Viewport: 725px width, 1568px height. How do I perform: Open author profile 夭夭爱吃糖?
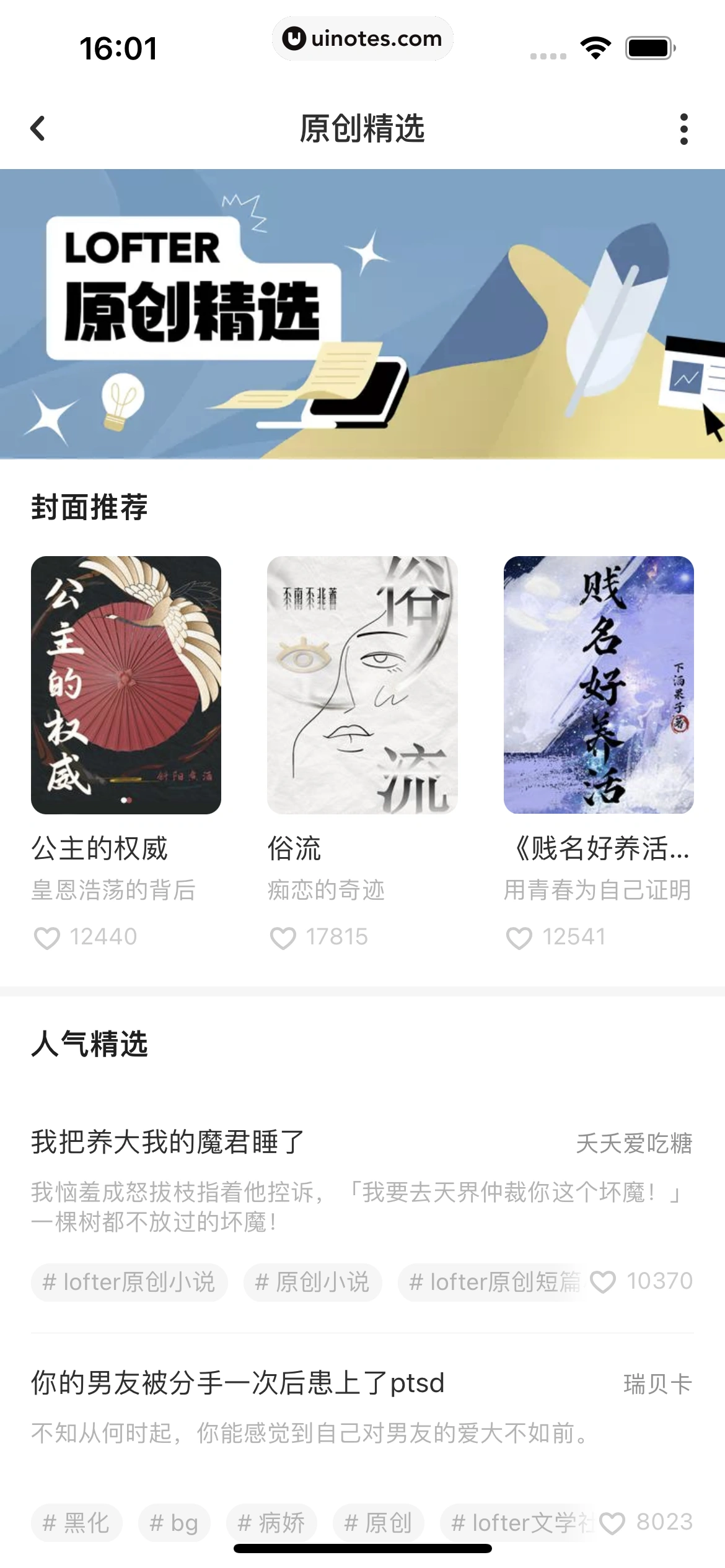[635, 1141]
